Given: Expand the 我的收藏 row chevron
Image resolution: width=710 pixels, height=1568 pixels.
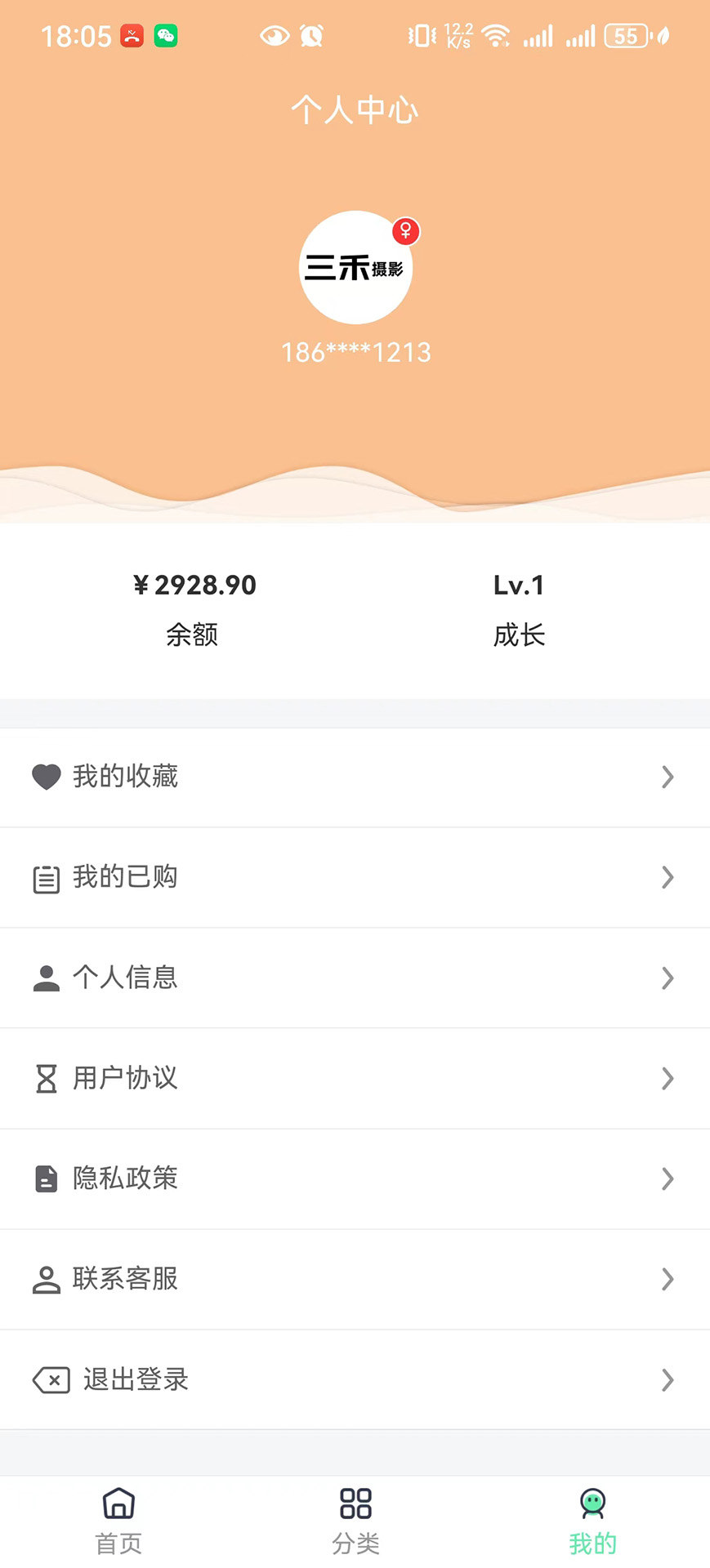Looking at the screenshot, I should pyautogui.click(x=668, y=777).
